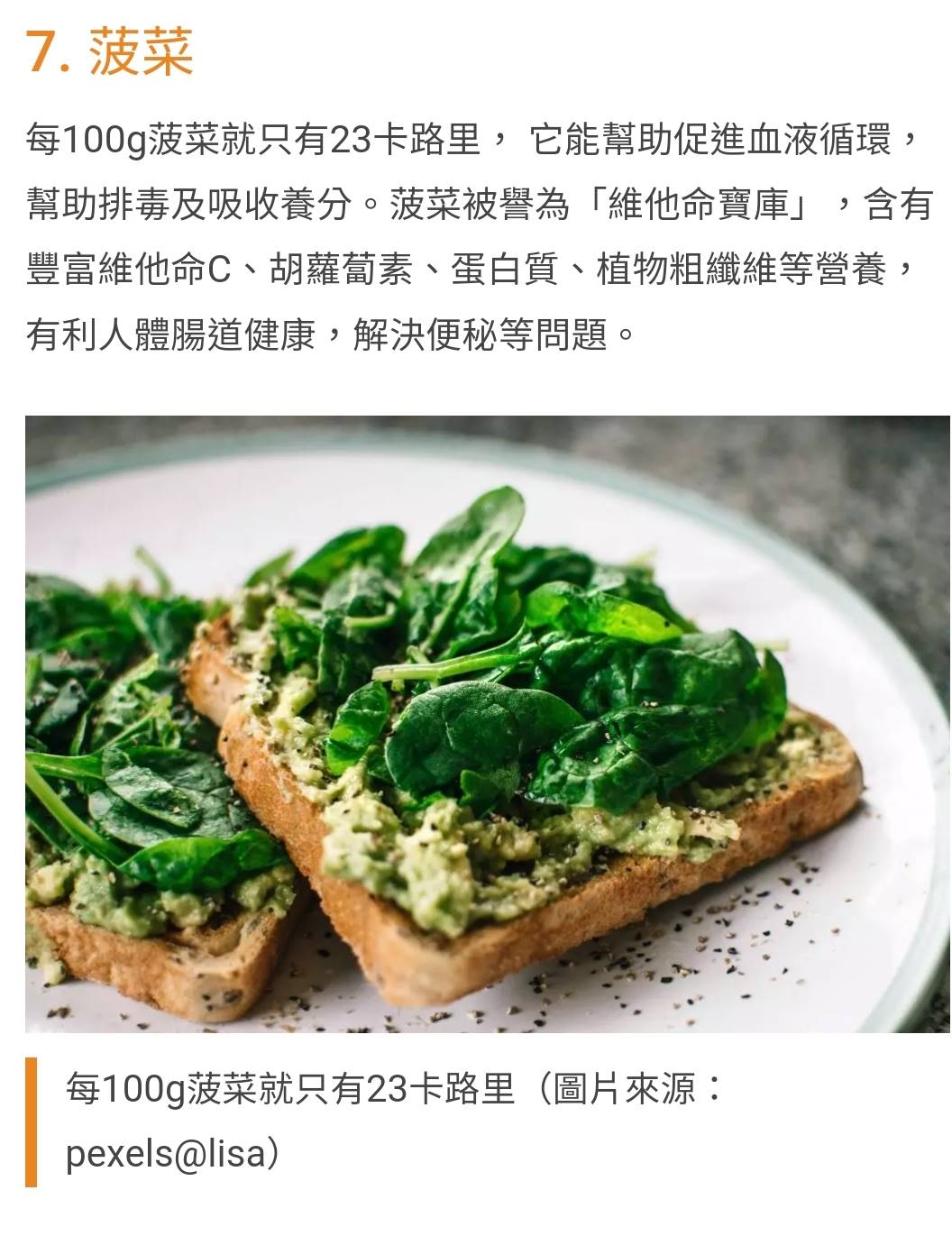
Task: Open the spinach toast article photo
Action: [487, 723]
